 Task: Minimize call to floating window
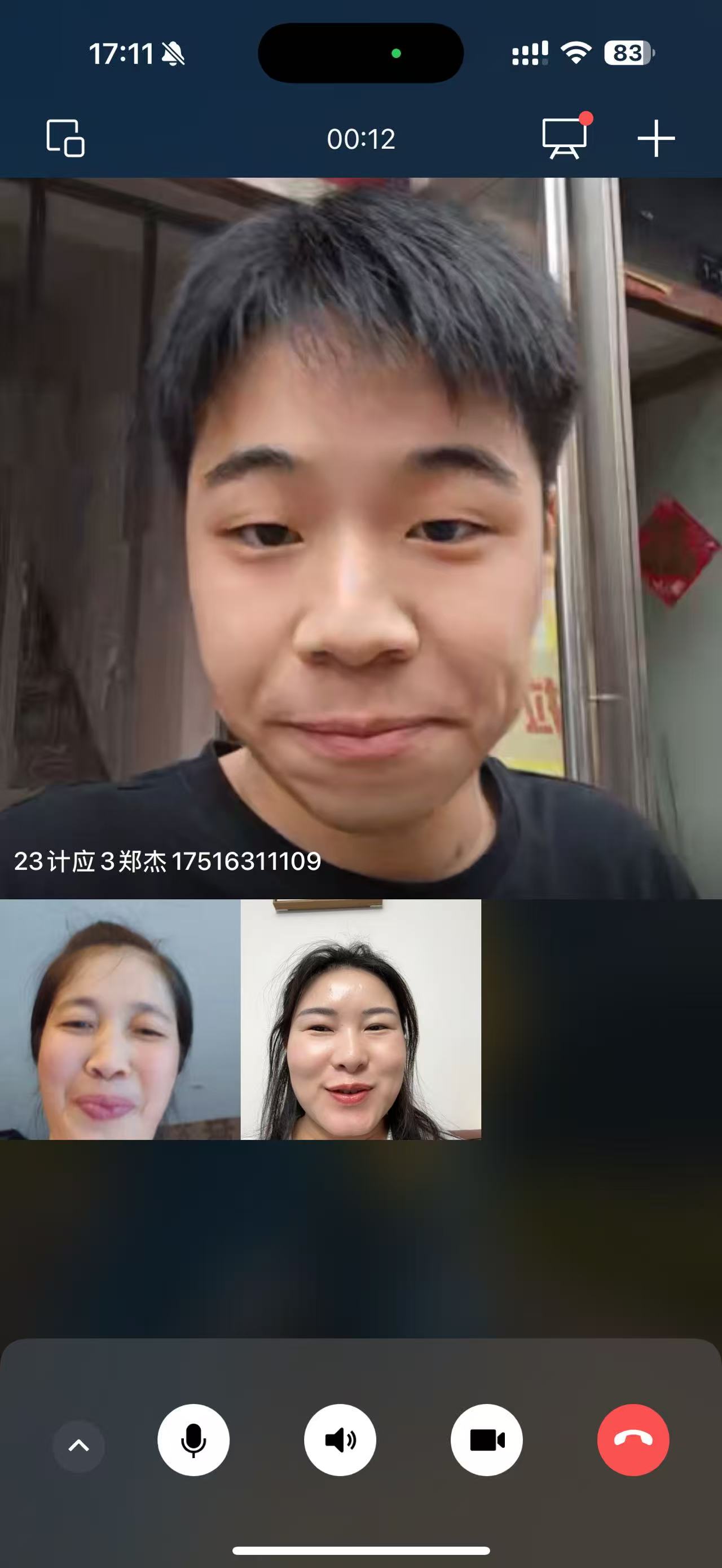(x=65, y=138)
